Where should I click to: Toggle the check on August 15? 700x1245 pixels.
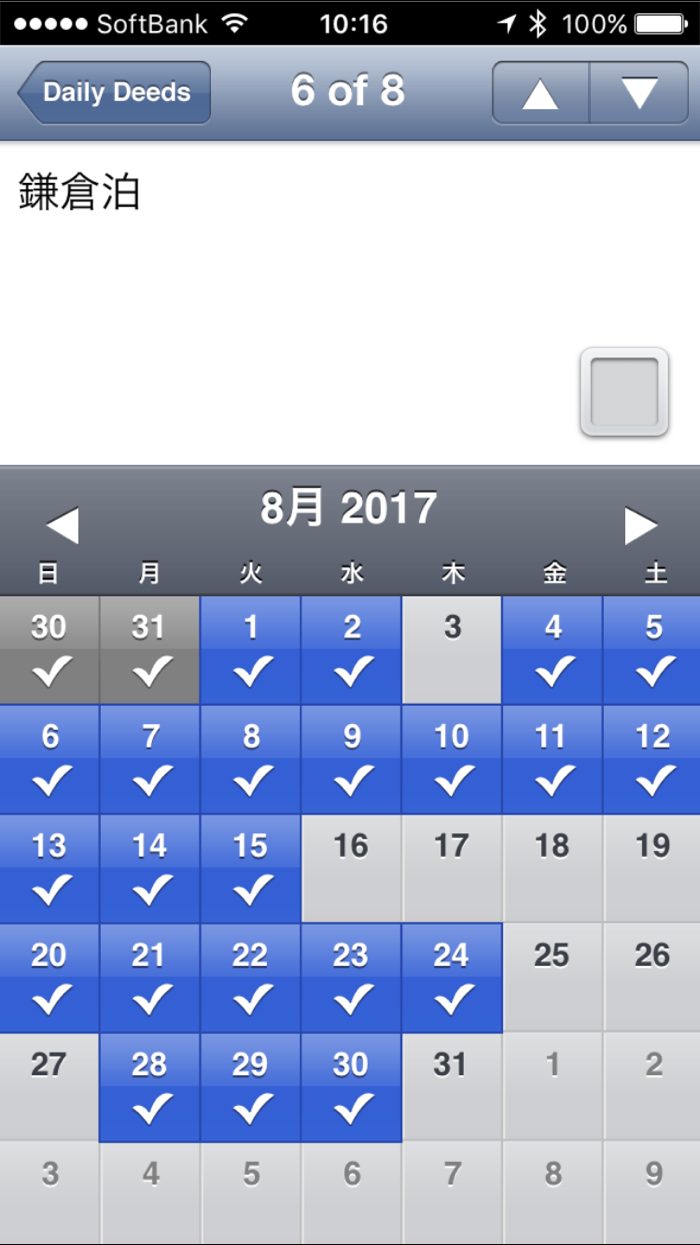[250, 868]
